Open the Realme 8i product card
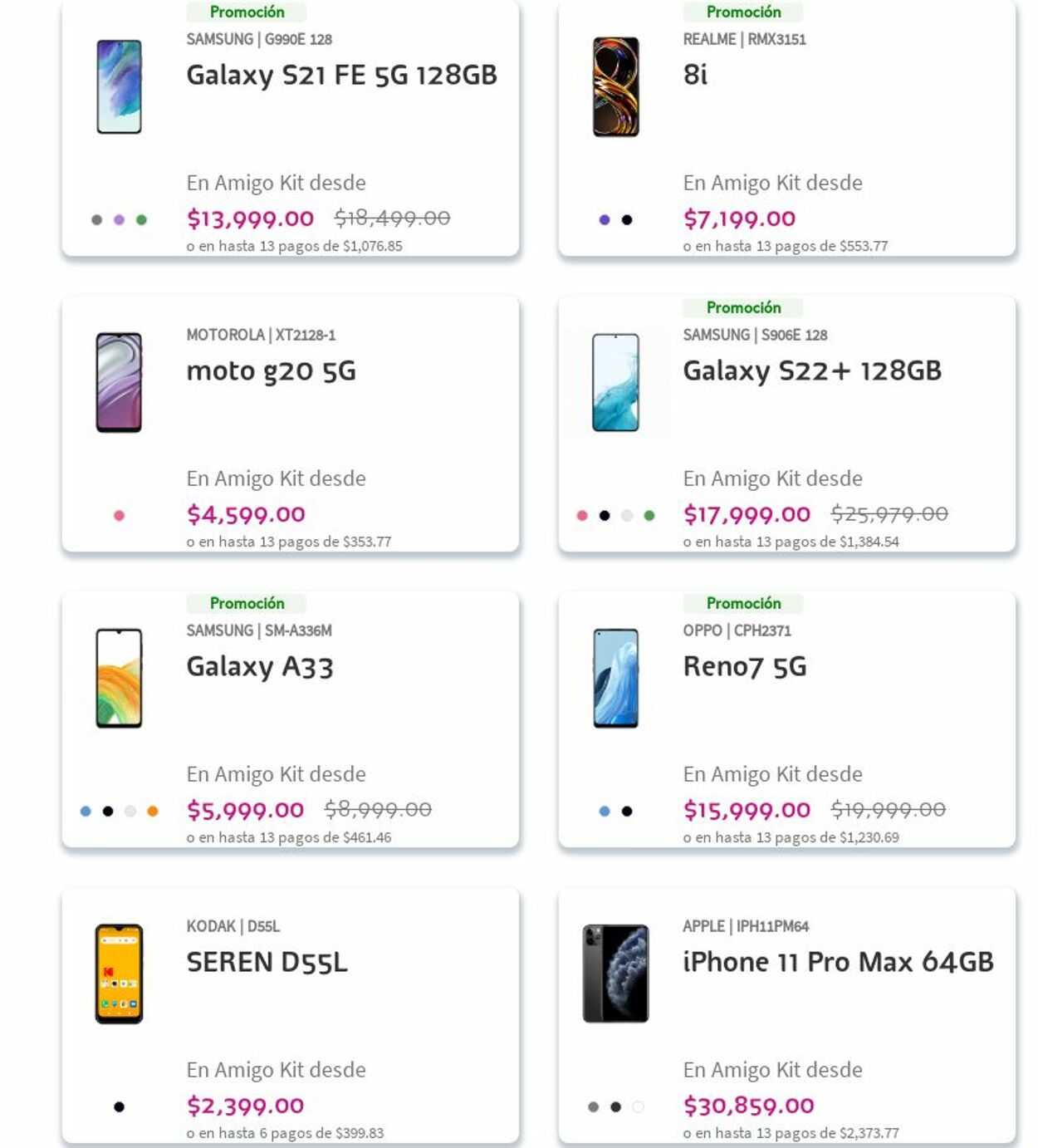The width and height of the screenshot is (1038, 1148). pos(695,76)
